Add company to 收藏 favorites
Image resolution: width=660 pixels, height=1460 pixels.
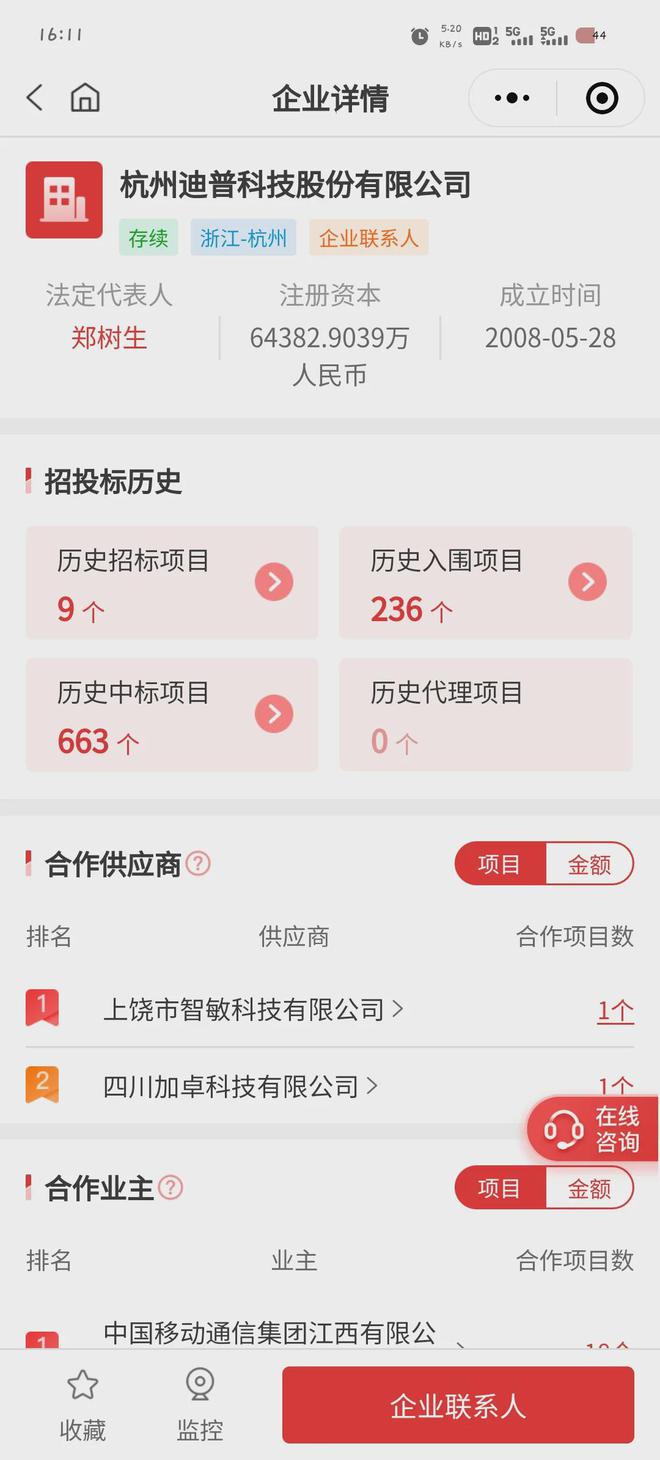click(x=82, y=1406)
